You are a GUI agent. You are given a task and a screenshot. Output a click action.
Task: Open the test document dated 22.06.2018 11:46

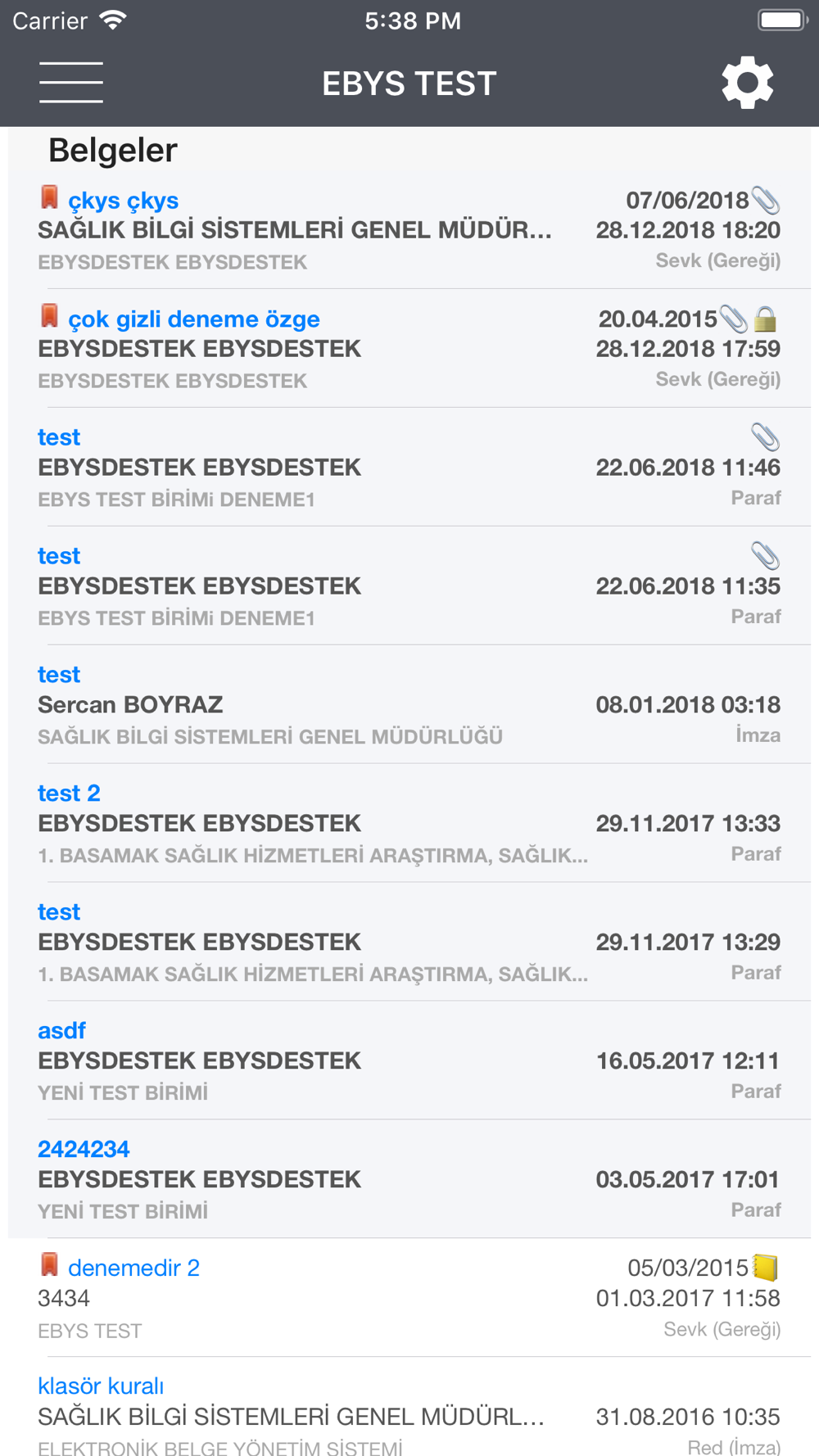point(409,467)
